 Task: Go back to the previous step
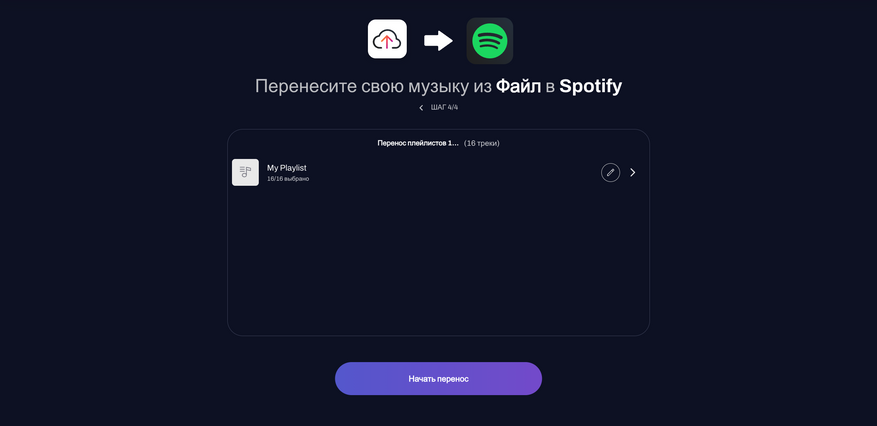[x=421, y=107]
